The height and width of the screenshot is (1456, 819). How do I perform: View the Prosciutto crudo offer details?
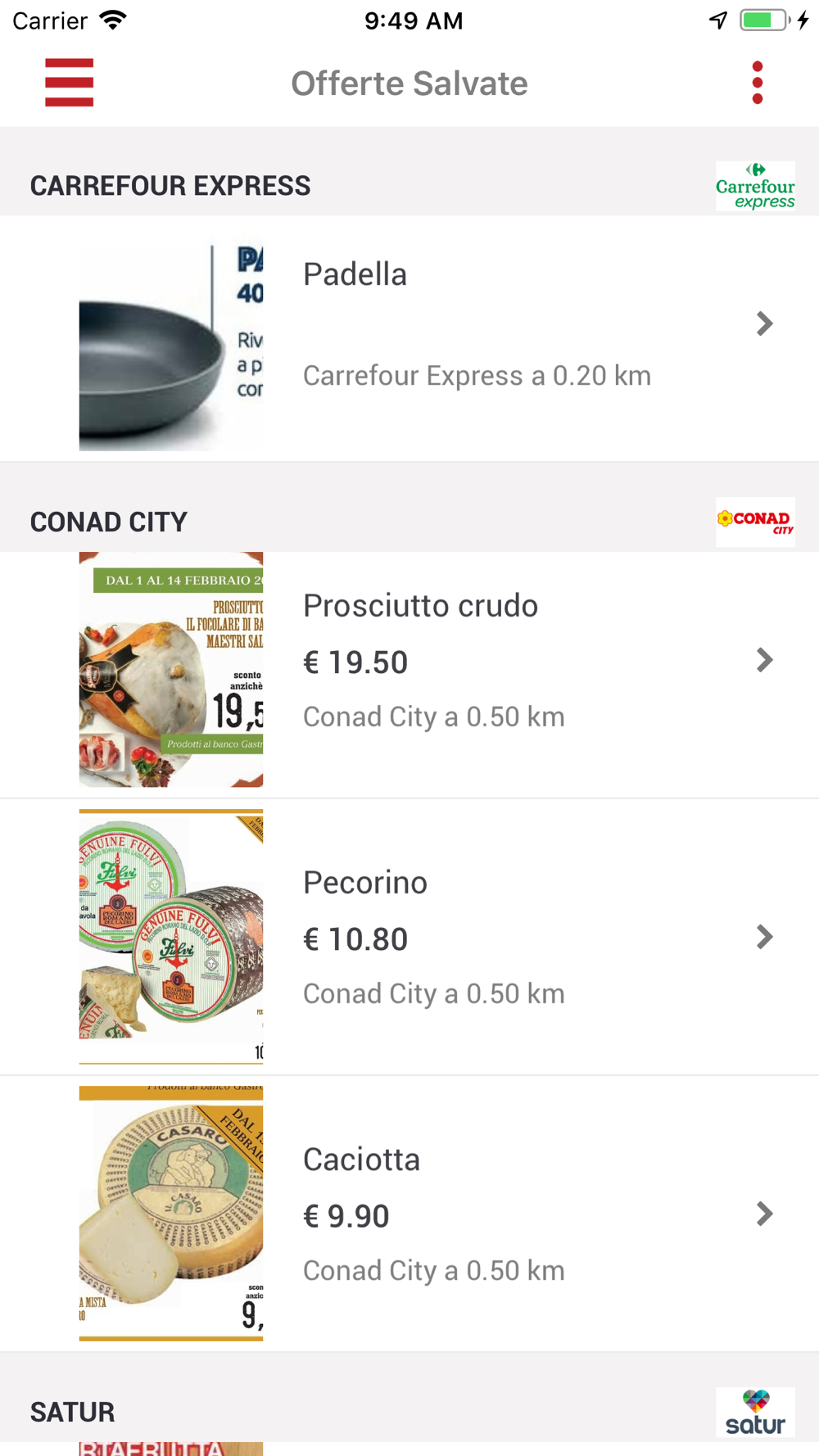coord(409,675)
